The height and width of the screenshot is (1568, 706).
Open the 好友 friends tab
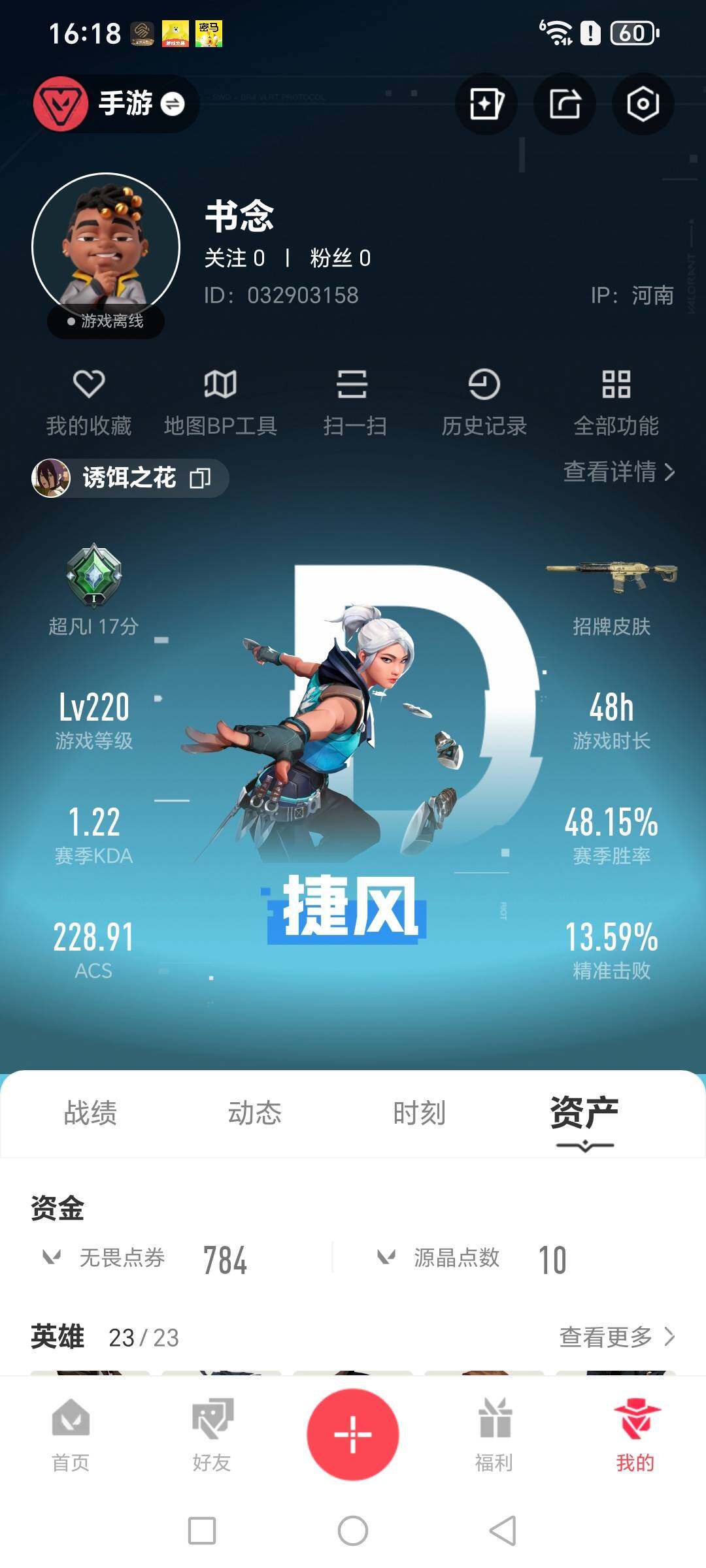[x=212, y=1435]
